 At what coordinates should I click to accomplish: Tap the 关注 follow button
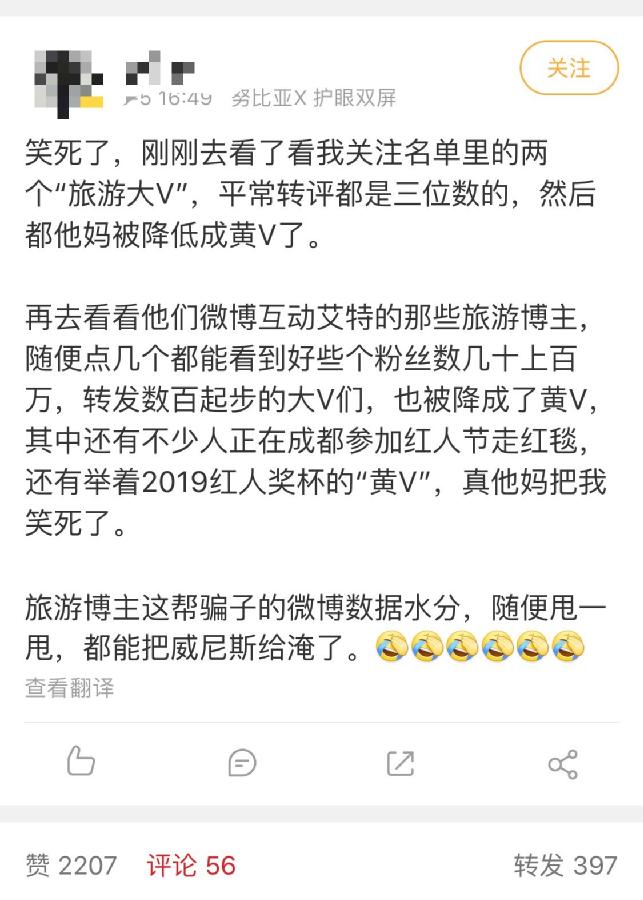569,68
